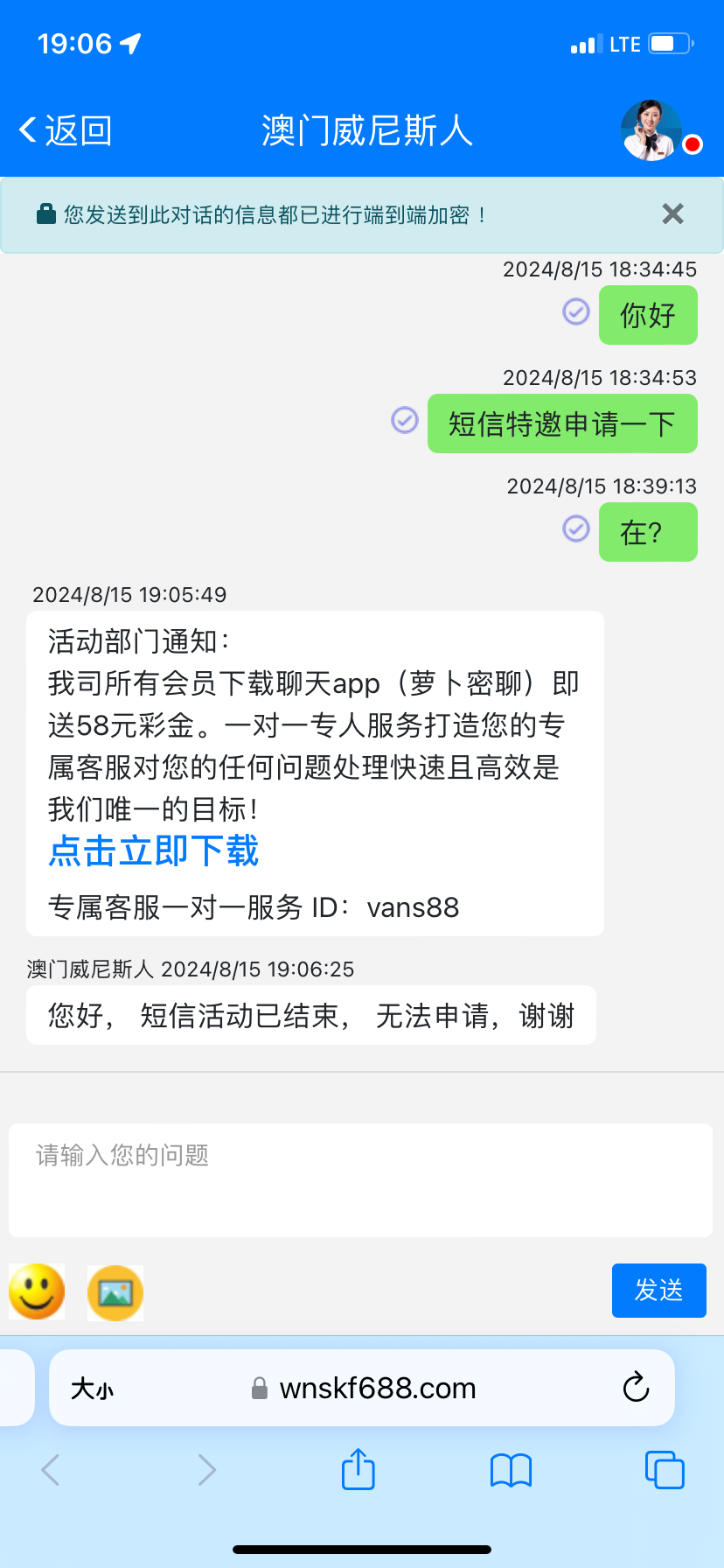This screenshot has width=724, height=1568.
Task: Open the emoji smiley picker
Action: (x=37, y=1291)
